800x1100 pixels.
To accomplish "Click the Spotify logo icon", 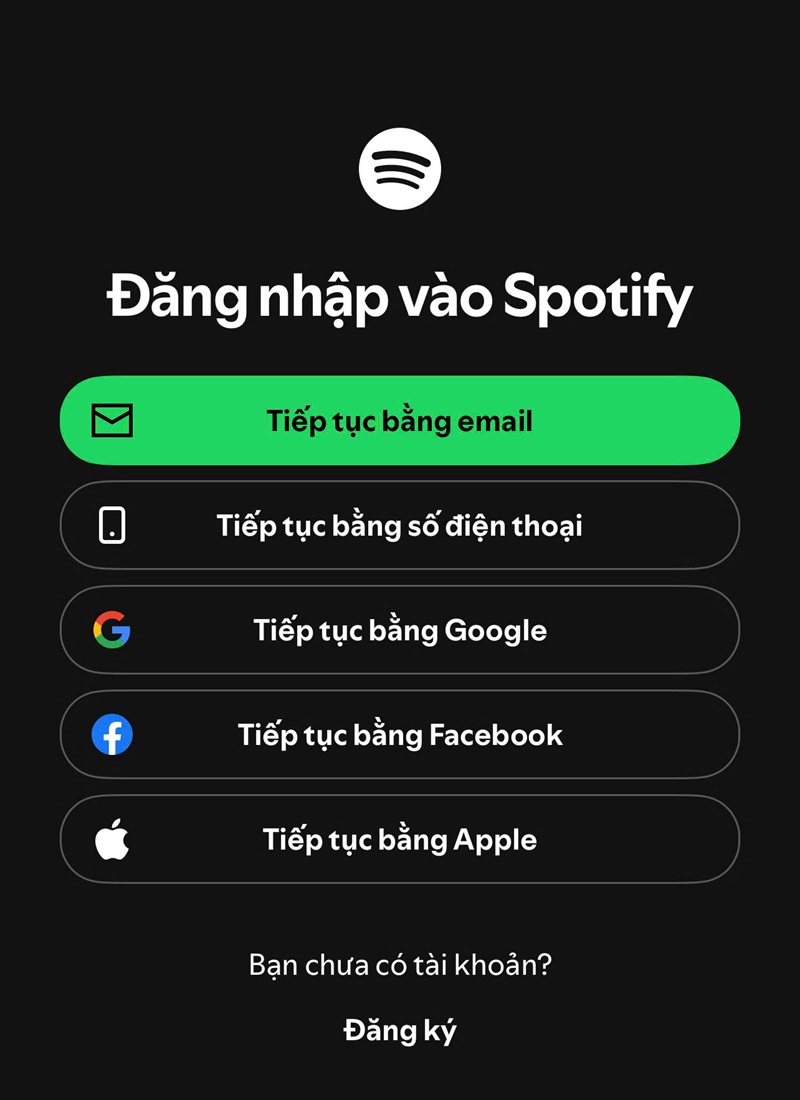I will point(400,169).
